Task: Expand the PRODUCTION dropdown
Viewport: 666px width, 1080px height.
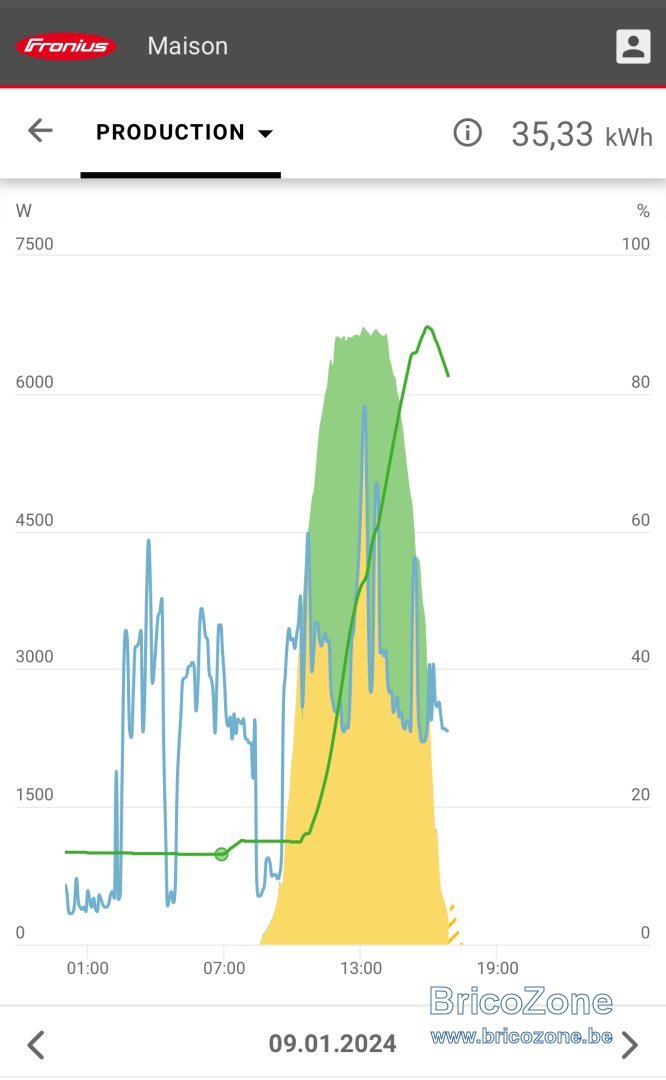Action: pyautogui.click(x=185, y=132)
